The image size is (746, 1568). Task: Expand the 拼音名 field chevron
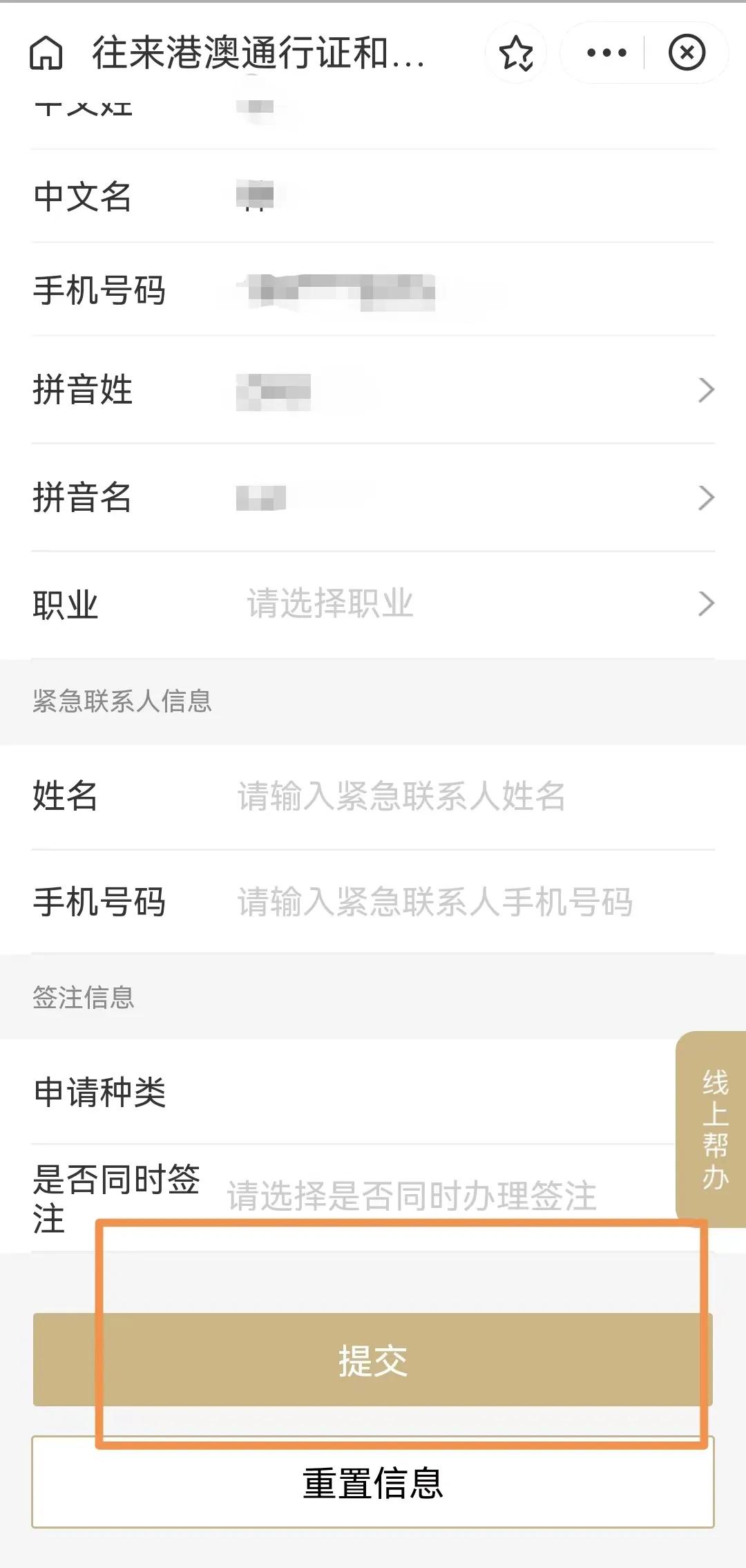point(706,497)
